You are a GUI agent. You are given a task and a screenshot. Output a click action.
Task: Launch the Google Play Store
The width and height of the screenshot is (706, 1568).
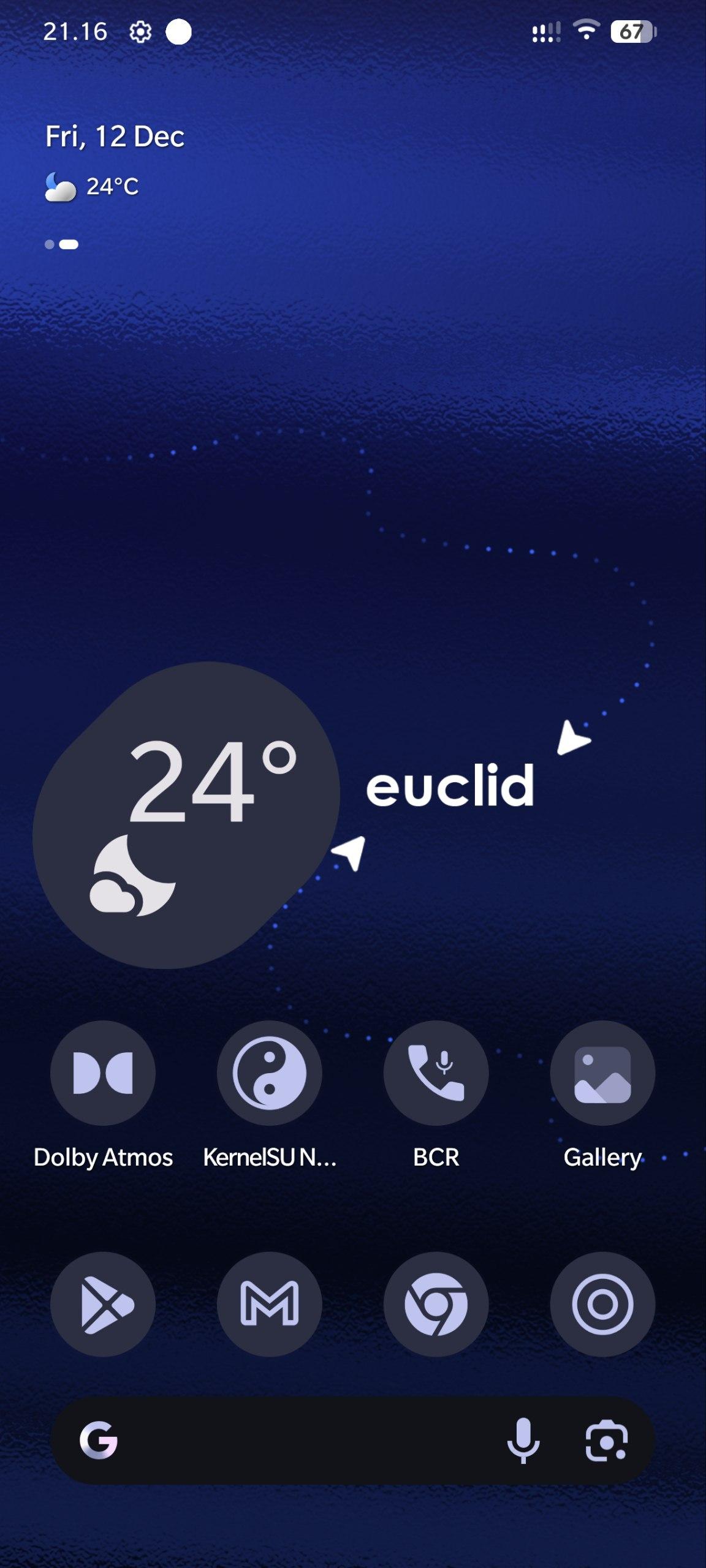click(x=103, y=1305)
